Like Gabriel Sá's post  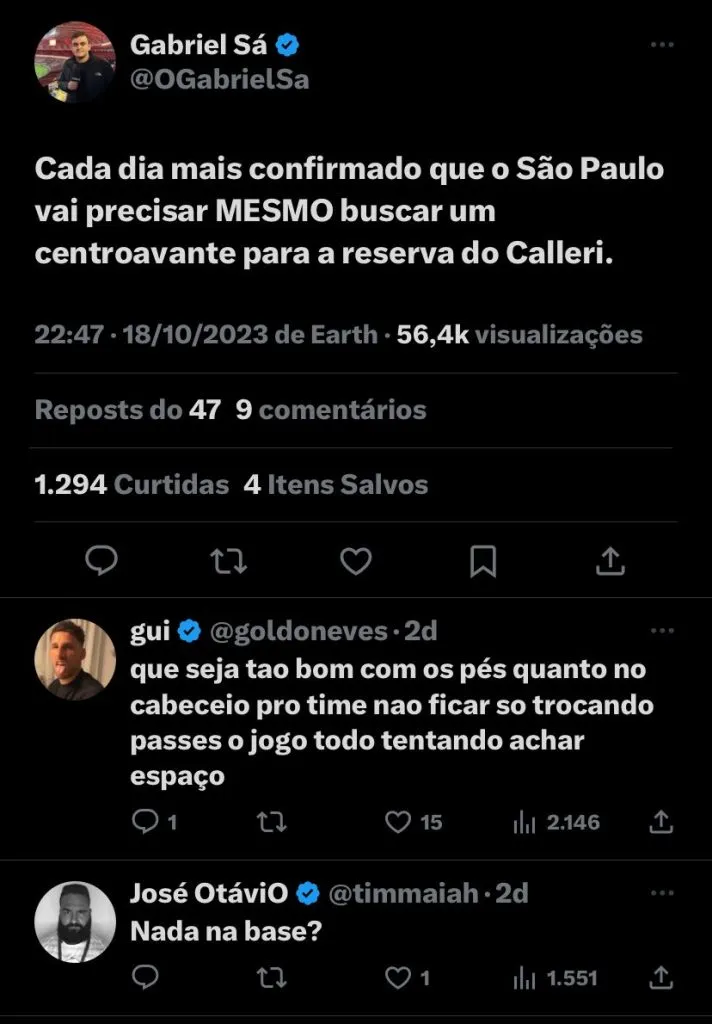pos(356,562)
